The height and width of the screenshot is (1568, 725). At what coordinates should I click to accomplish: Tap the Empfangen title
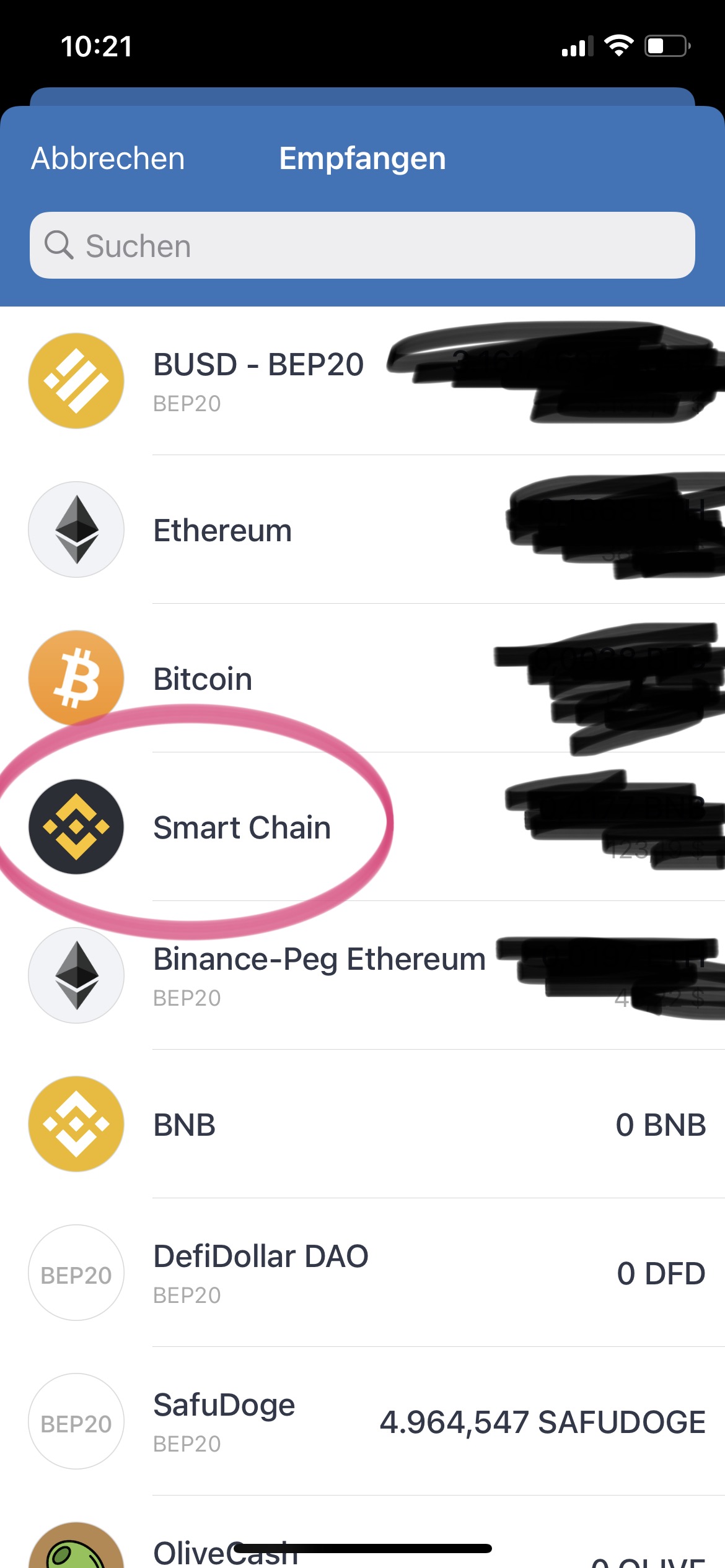pos(362,159)
